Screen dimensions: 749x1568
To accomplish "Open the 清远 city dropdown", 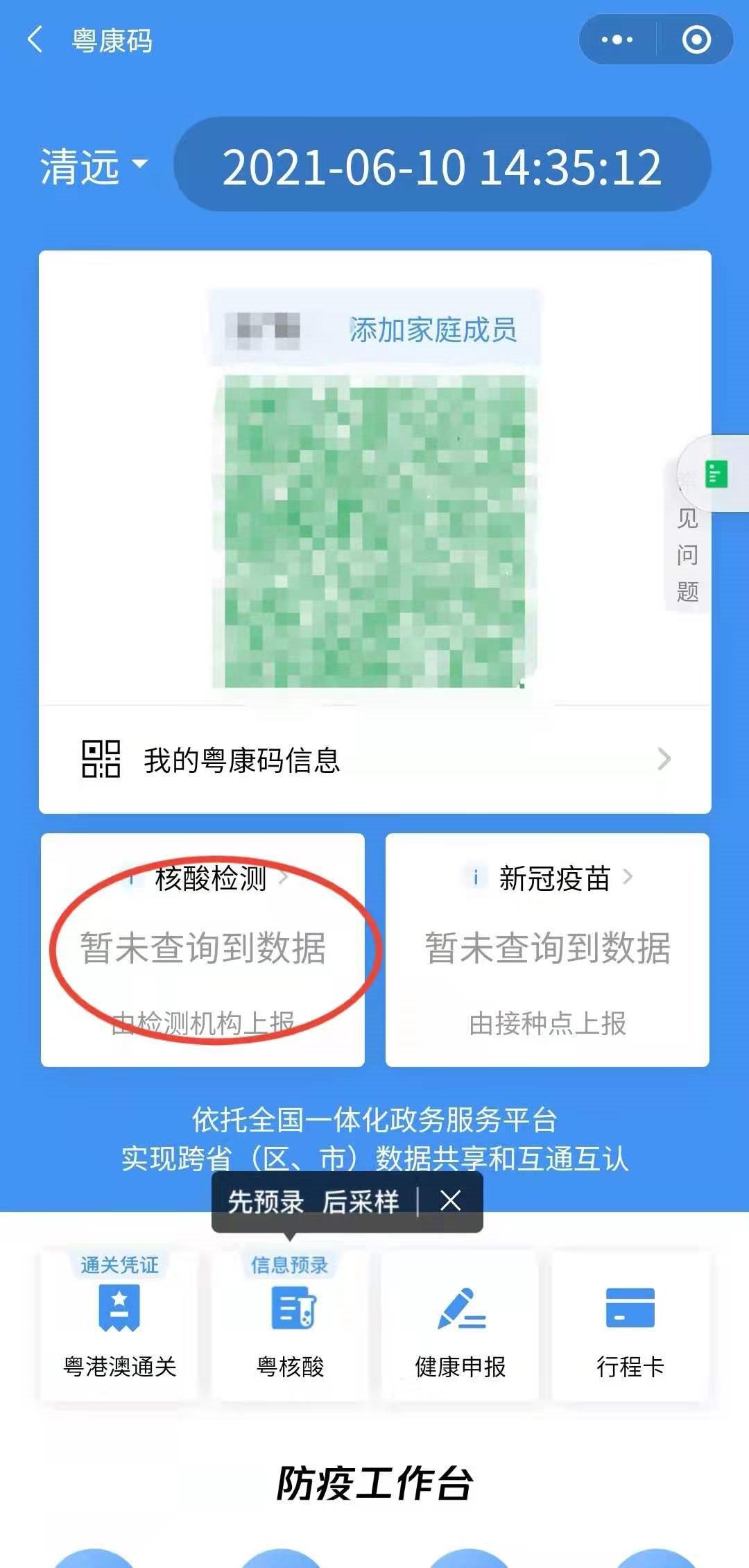I will (94, 166).
